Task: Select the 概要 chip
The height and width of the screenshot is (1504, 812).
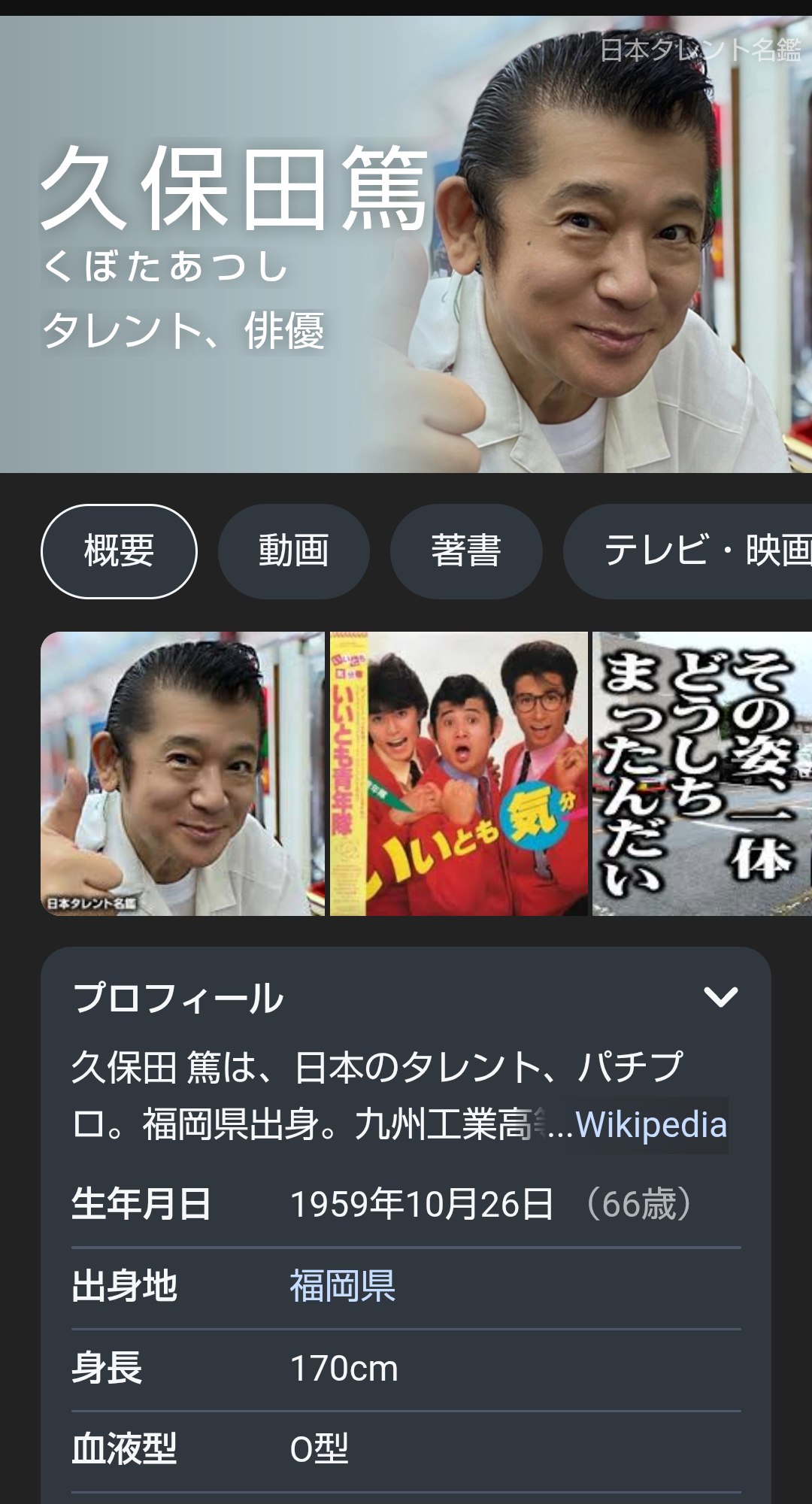Action: (x=119, y=551)
